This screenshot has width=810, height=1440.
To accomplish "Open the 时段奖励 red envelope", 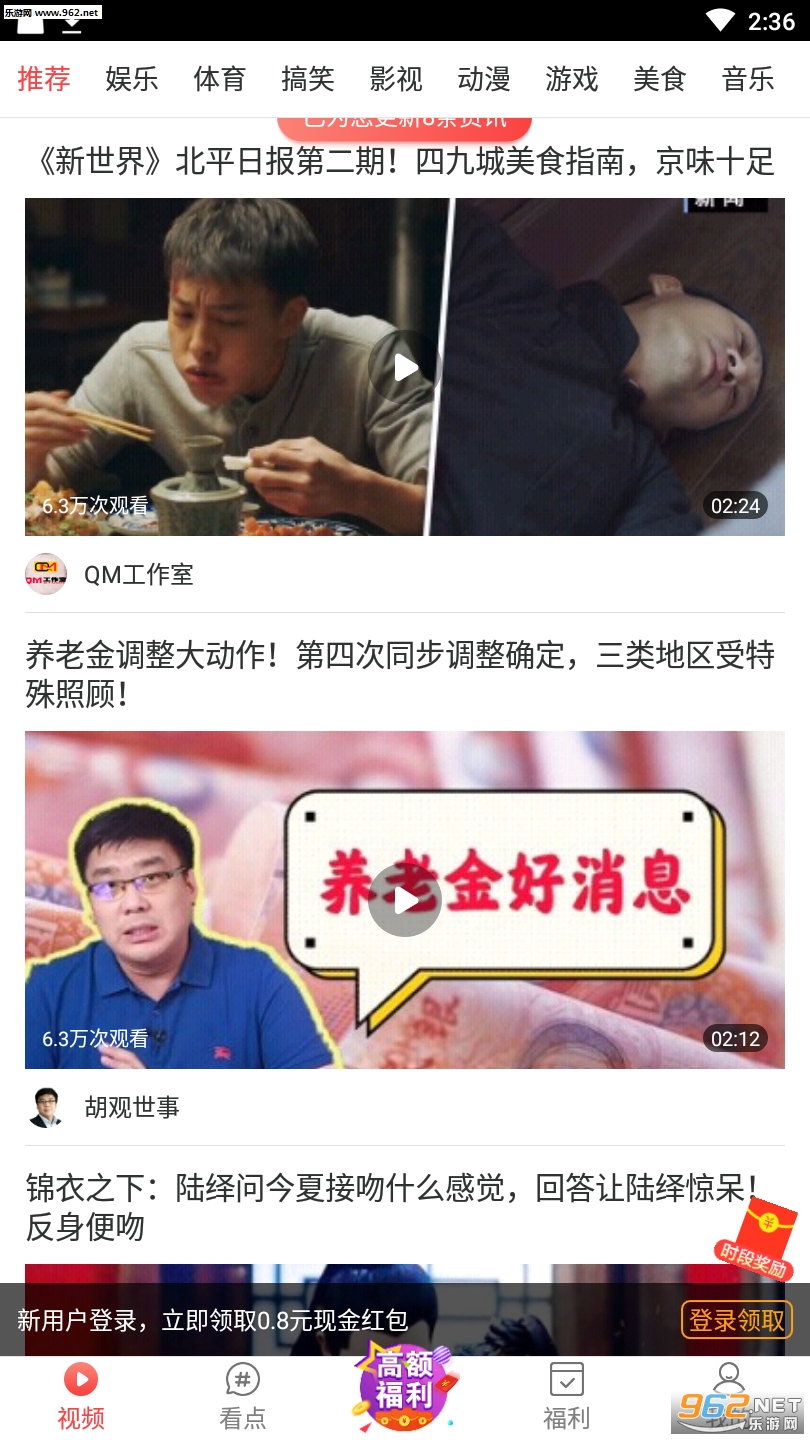I will click(756, 1240).
